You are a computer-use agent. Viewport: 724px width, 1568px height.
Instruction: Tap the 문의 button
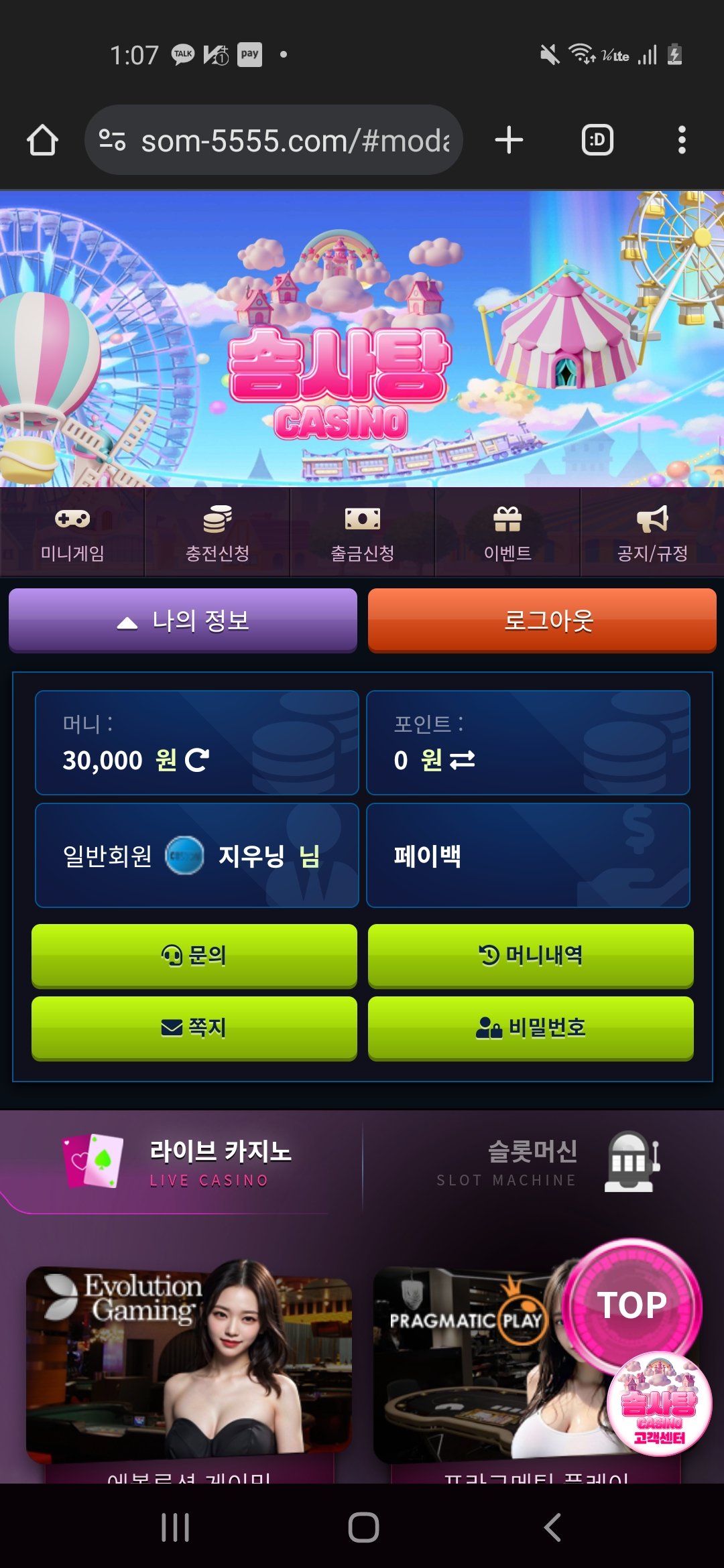pos(194,956)
